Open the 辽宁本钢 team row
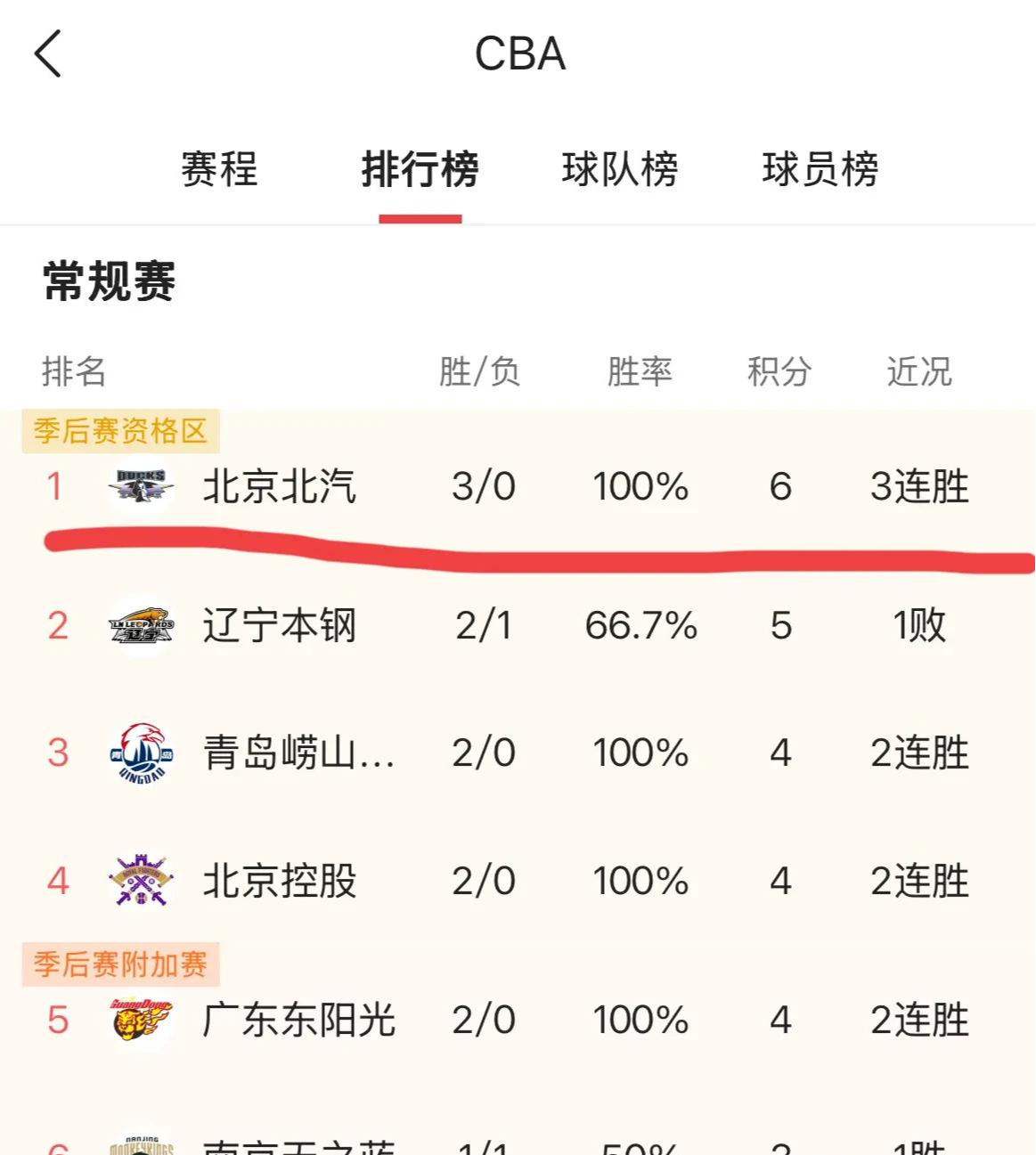The height and width of the screenshot is (1155, 1036). (x=518, y=625)
